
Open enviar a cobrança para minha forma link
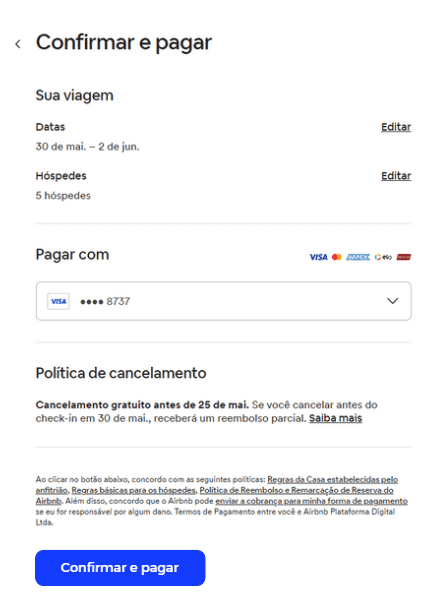click(x=311, y=501)
